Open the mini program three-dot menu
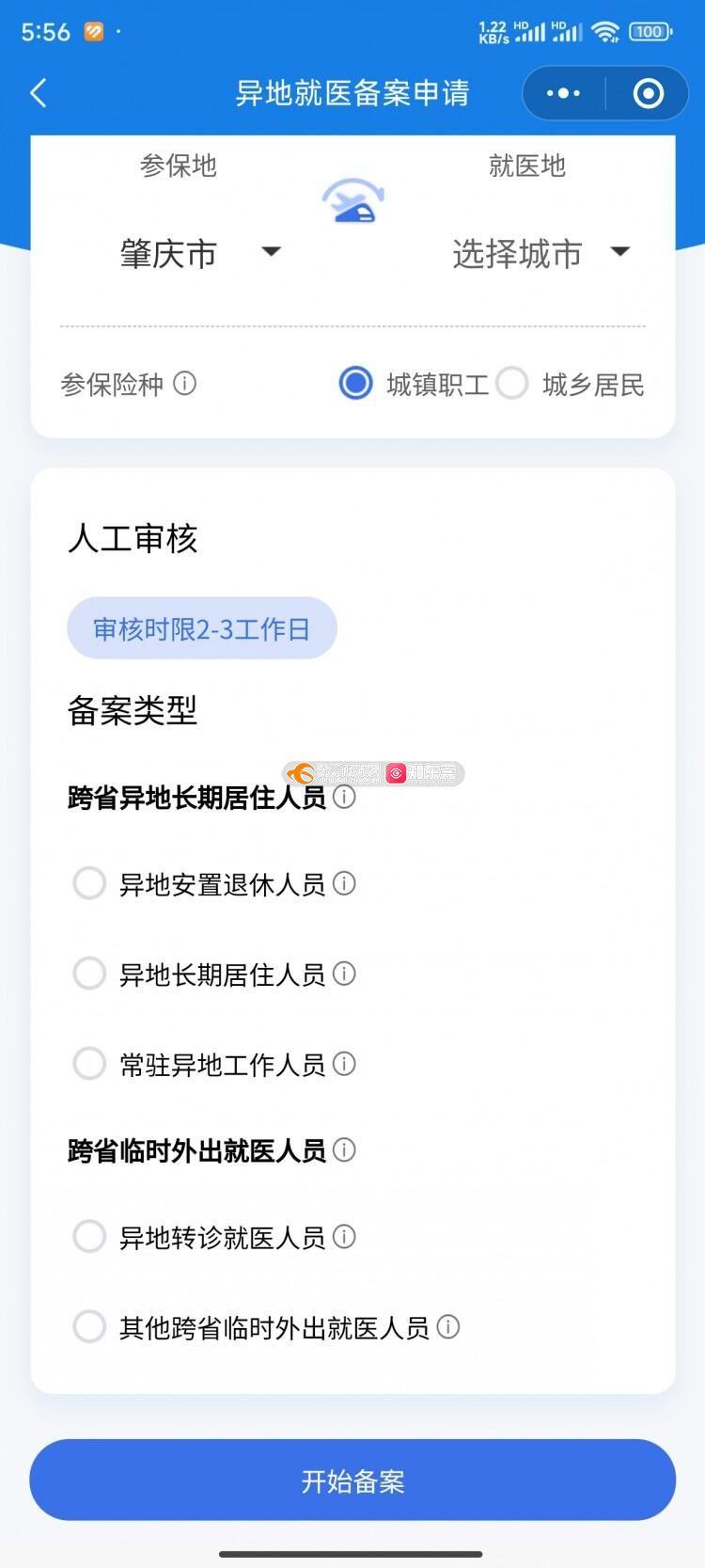Viewport: 705px width, 1568px height. 563,93
